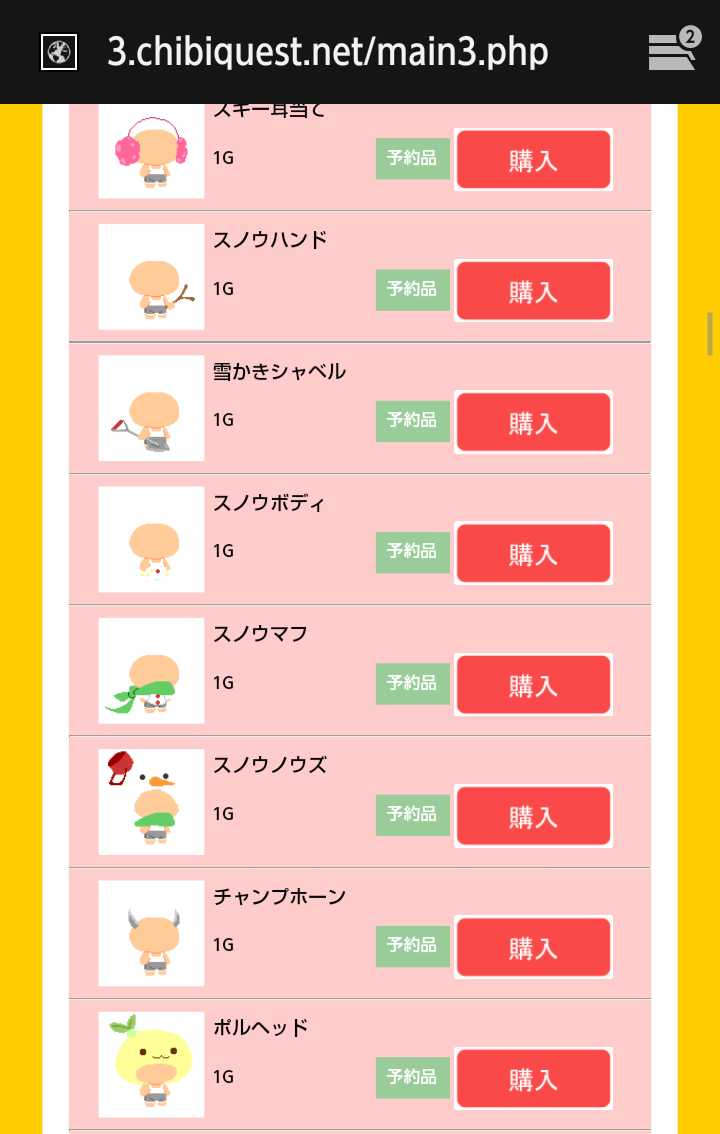Purchase the スノウノウズ item
The height and width of the screenshot is (1134, 720).
[533, 816]
